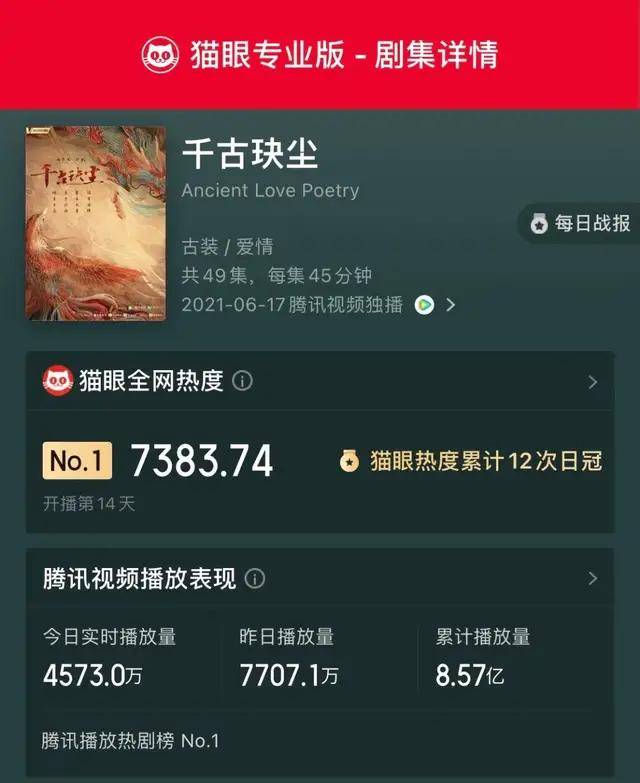Tap the info icon beside 腾讯视频播放表现
This screenshot has width=640, height=783.
coord(255,579)
